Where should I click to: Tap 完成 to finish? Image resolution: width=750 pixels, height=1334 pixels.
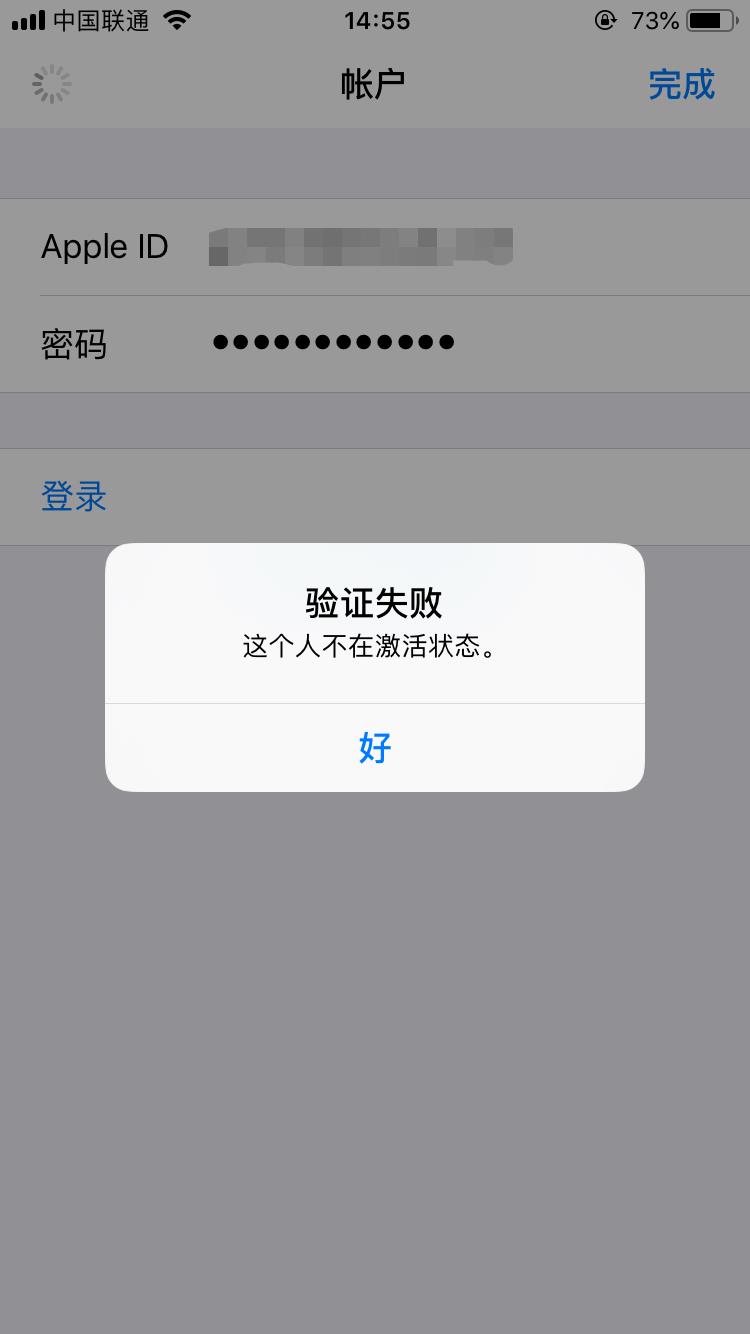pyautogui.click(x=681, y=85)
